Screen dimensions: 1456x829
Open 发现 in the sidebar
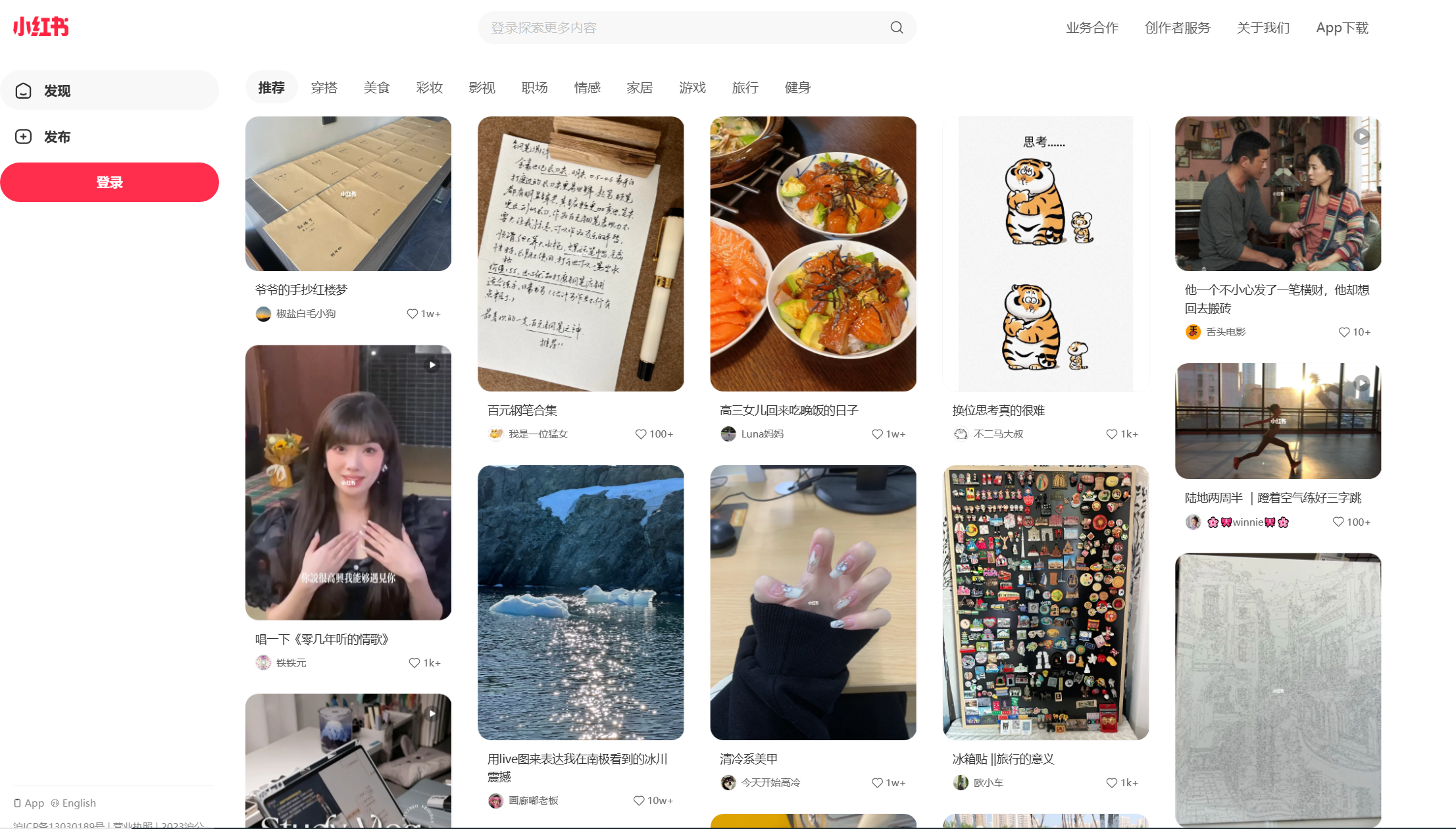click(57, 91)
